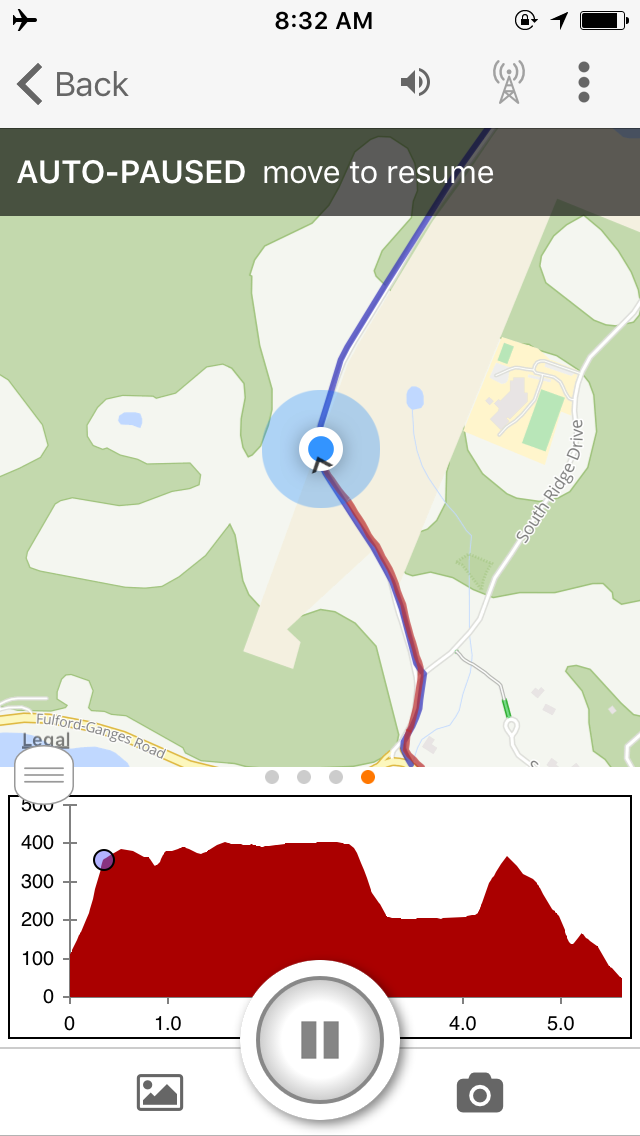Screen dimensions: 640x1136
Task: Select the orange page indicator dot
Action: [368, 777]
